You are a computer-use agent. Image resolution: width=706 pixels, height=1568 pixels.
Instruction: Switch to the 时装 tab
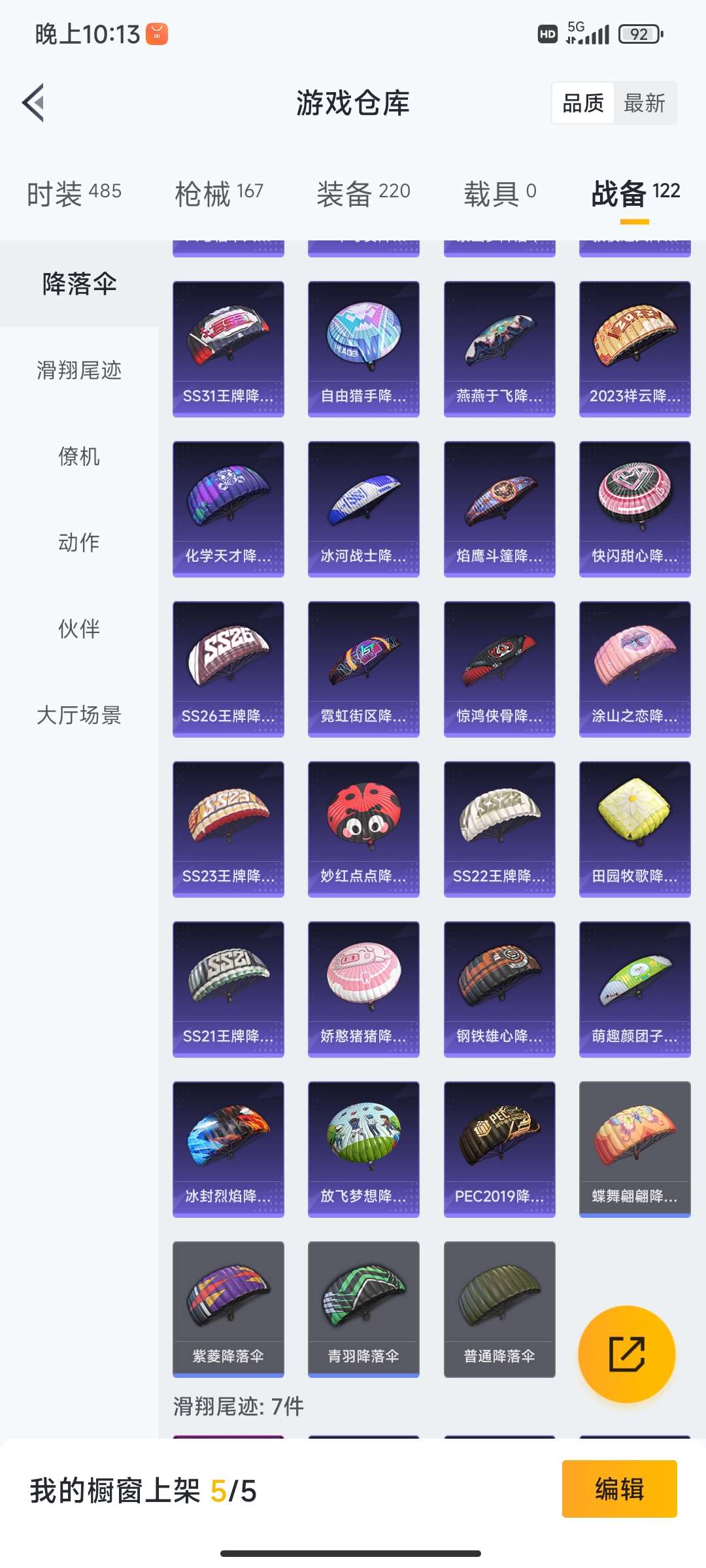[74, 193]
